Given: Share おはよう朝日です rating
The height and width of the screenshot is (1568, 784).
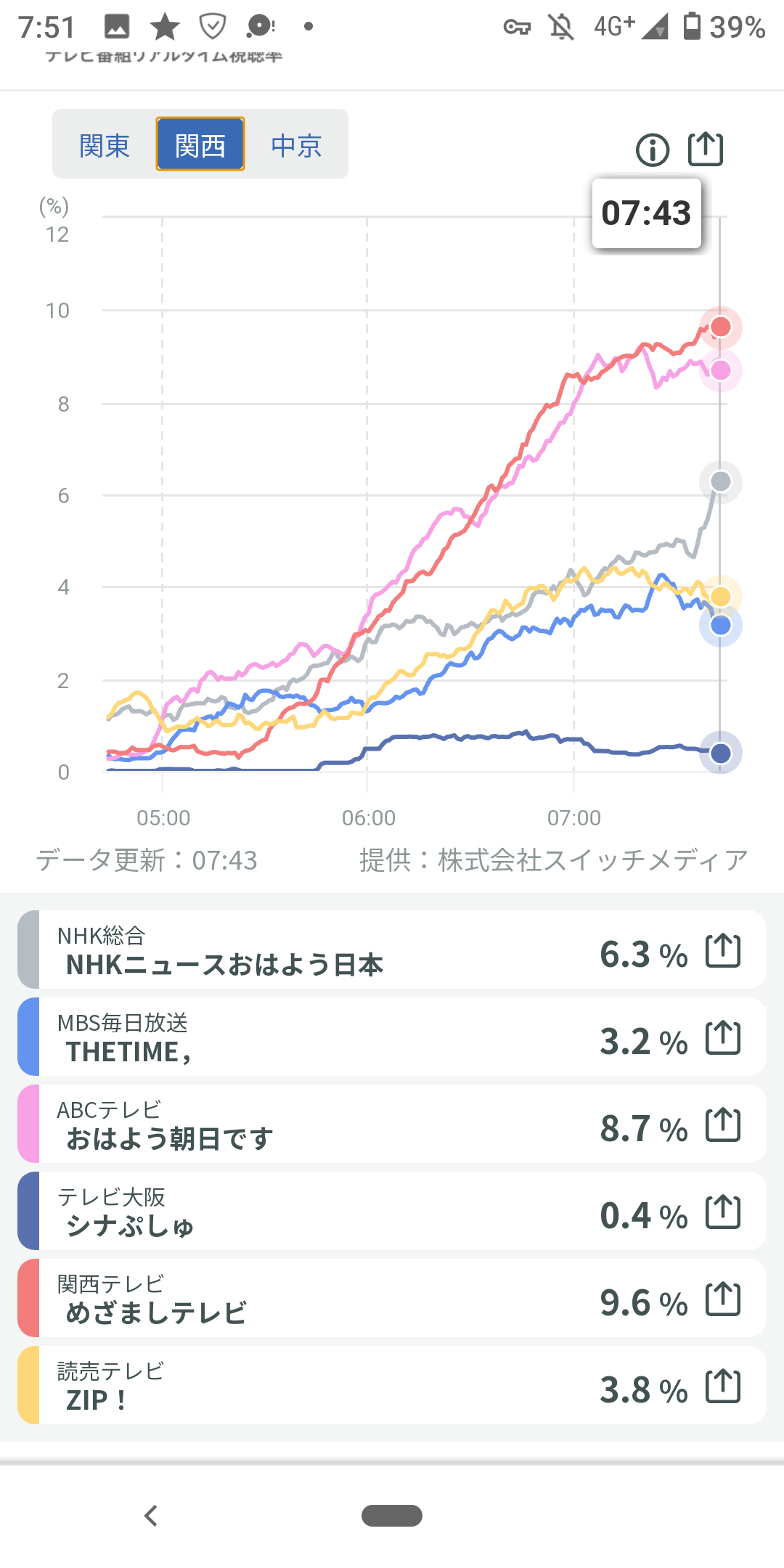Looking at the screenshot, I should [x=723, y=1124].
